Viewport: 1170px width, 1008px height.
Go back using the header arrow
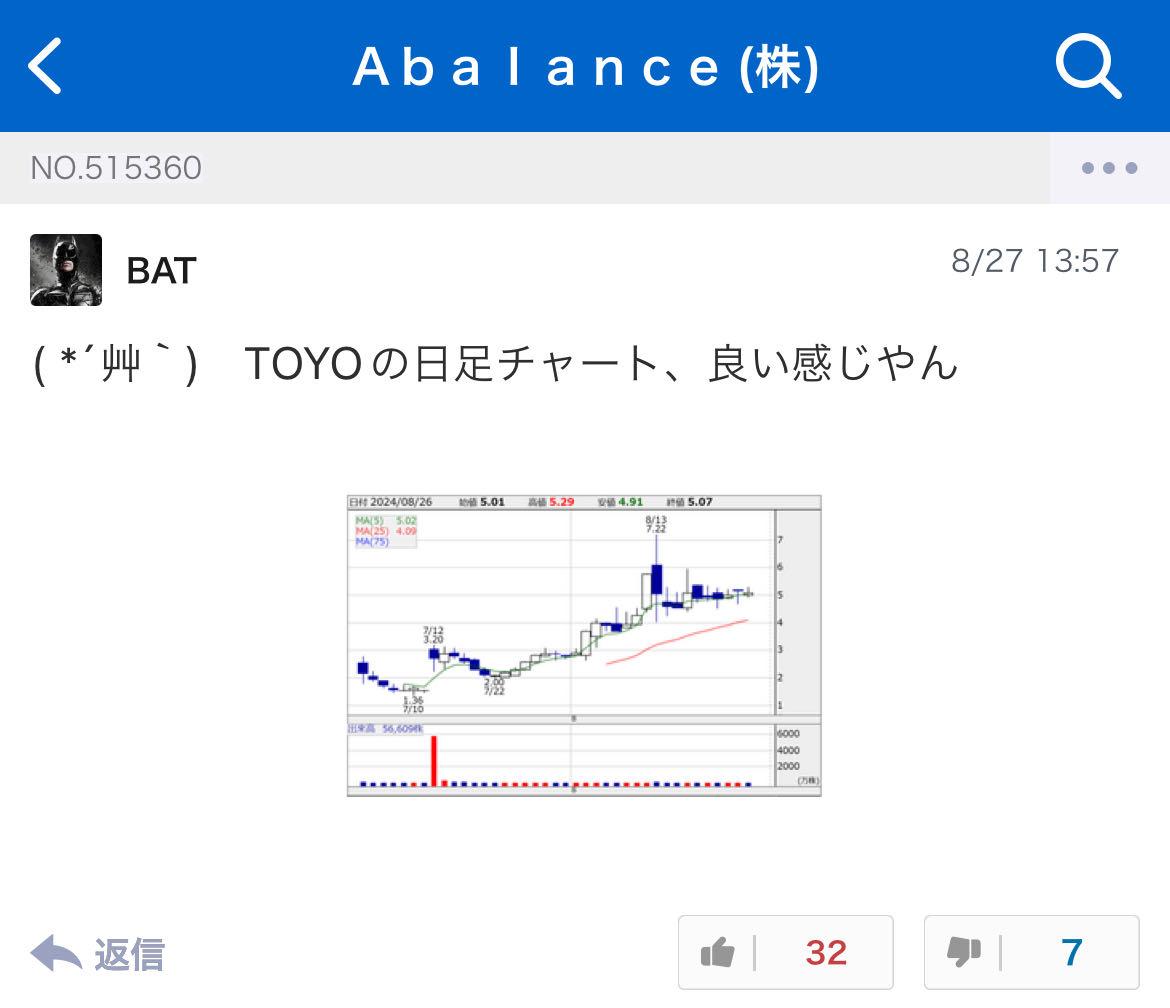pyautogui.click(x=46, y=67)
